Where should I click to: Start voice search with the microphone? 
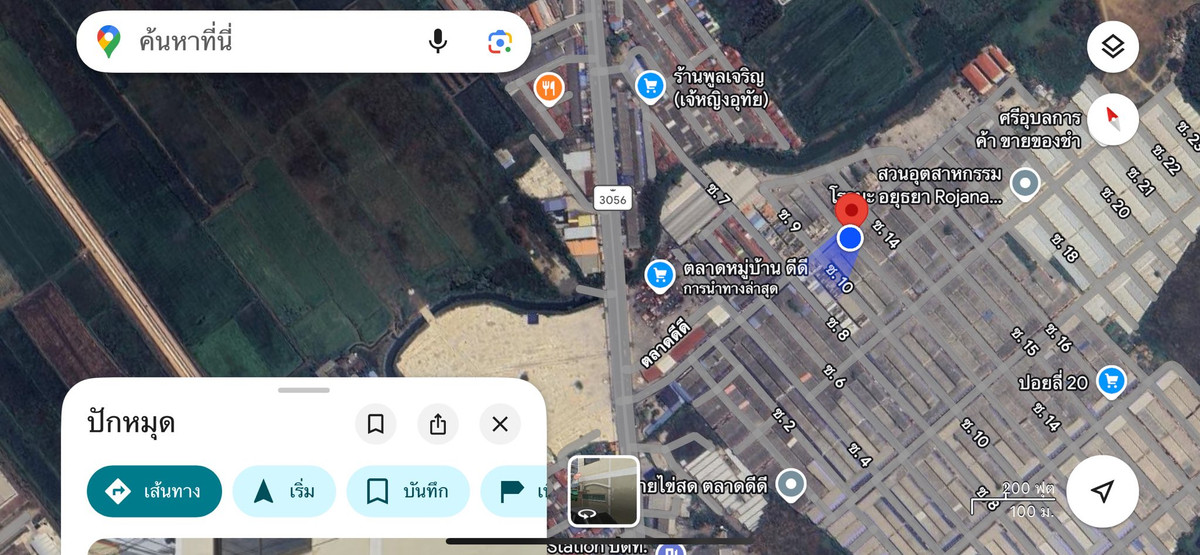click(x=437, y=42)
